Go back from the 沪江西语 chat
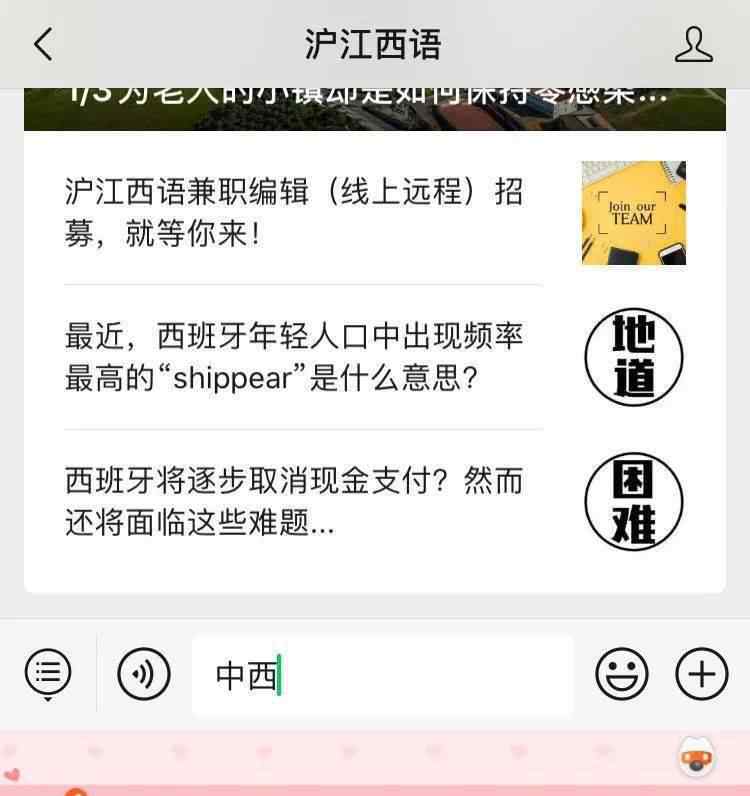Screen dimensions: 750x796 tap(42, 45)
